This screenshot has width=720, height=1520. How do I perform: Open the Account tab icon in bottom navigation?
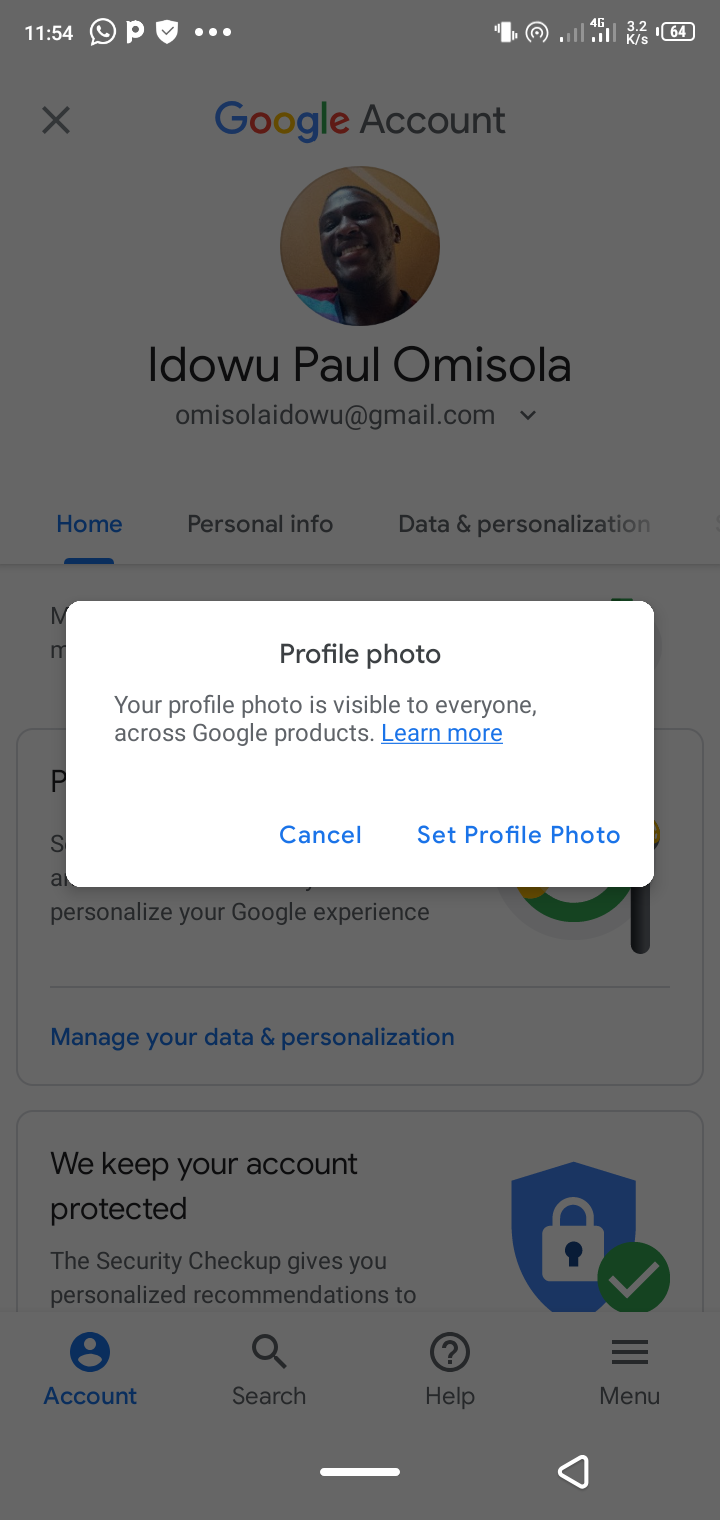[x=89, y=1368]
